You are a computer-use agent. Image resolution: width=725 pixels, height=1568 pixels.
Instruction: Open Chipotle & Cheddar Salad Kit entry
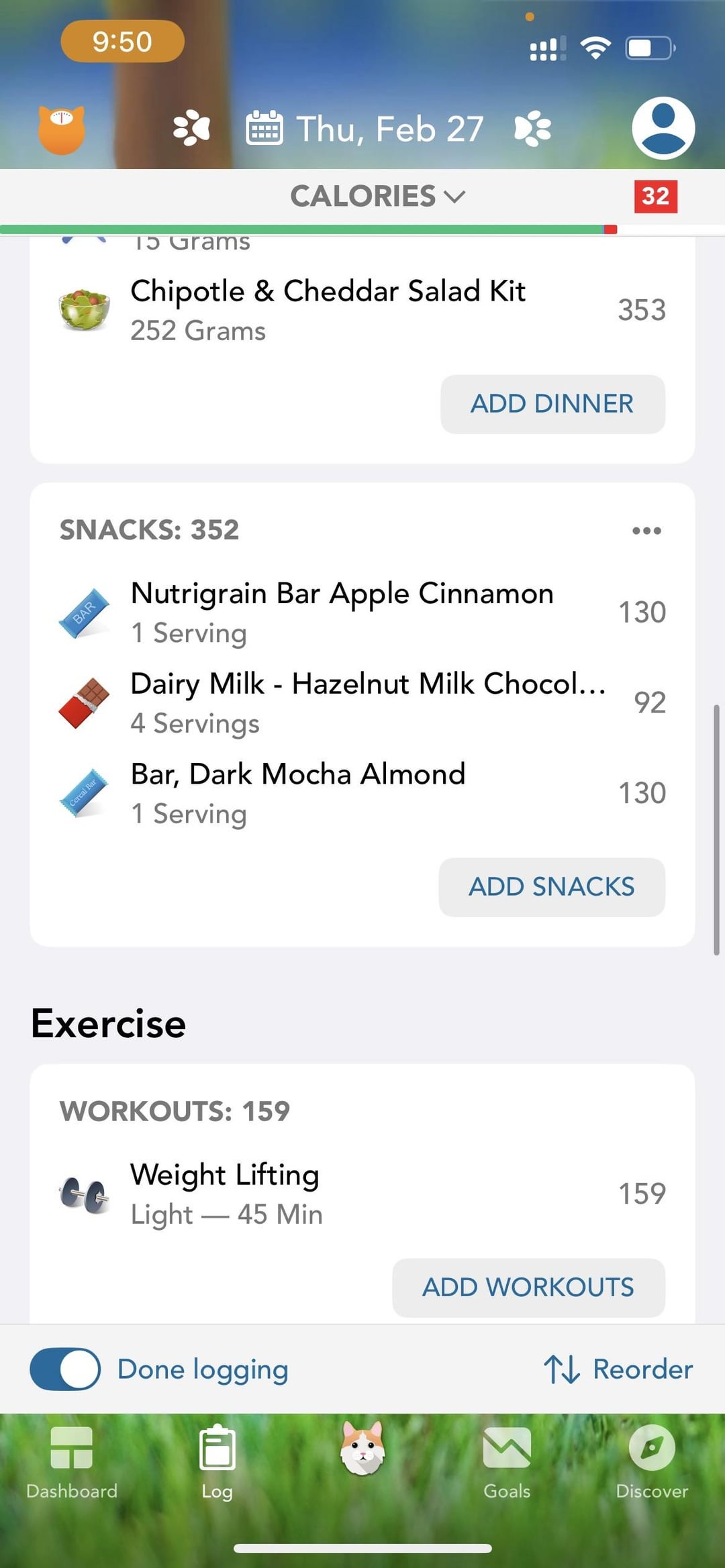(x=362, y=310)
